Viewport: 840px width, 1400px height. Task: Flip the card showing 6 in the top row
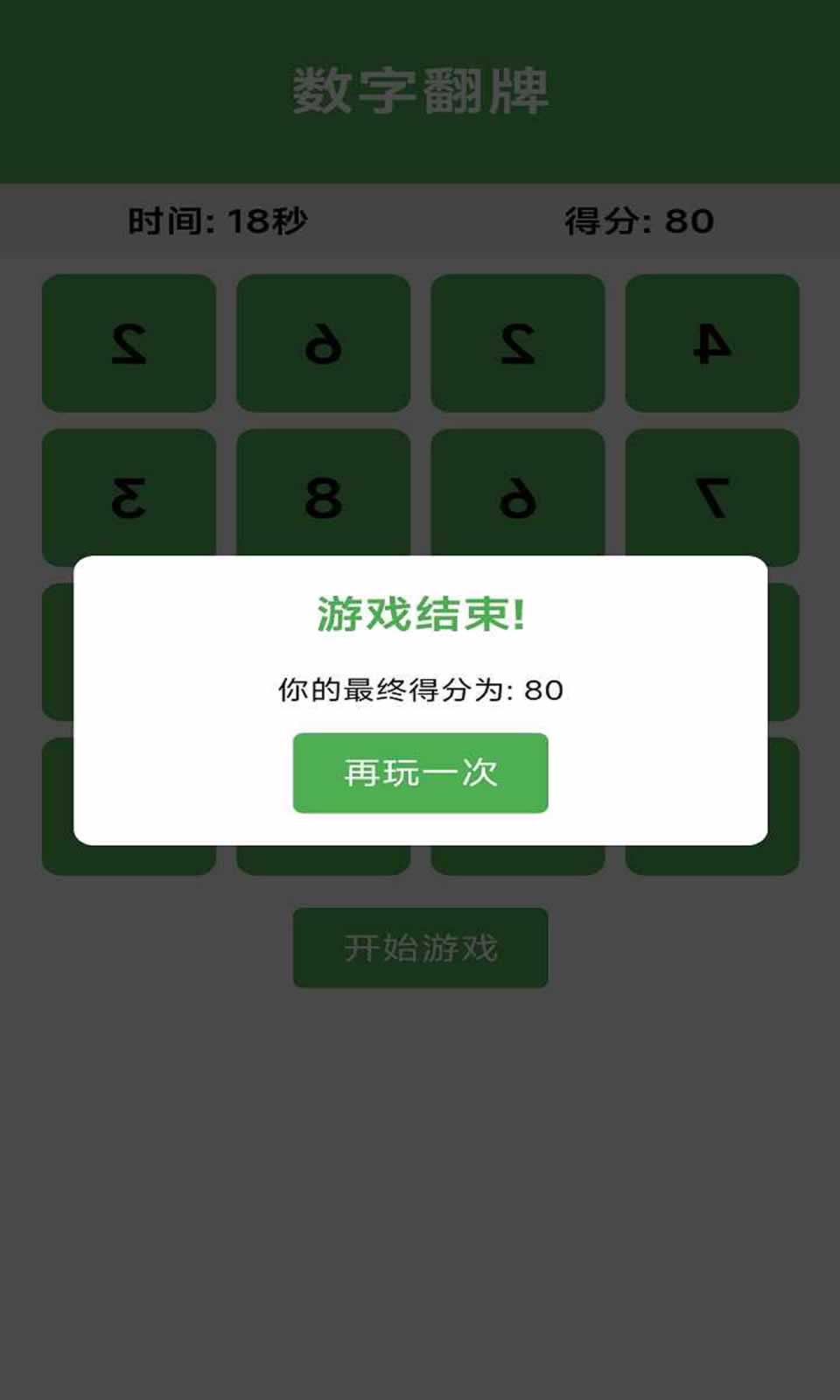[323, 341]
